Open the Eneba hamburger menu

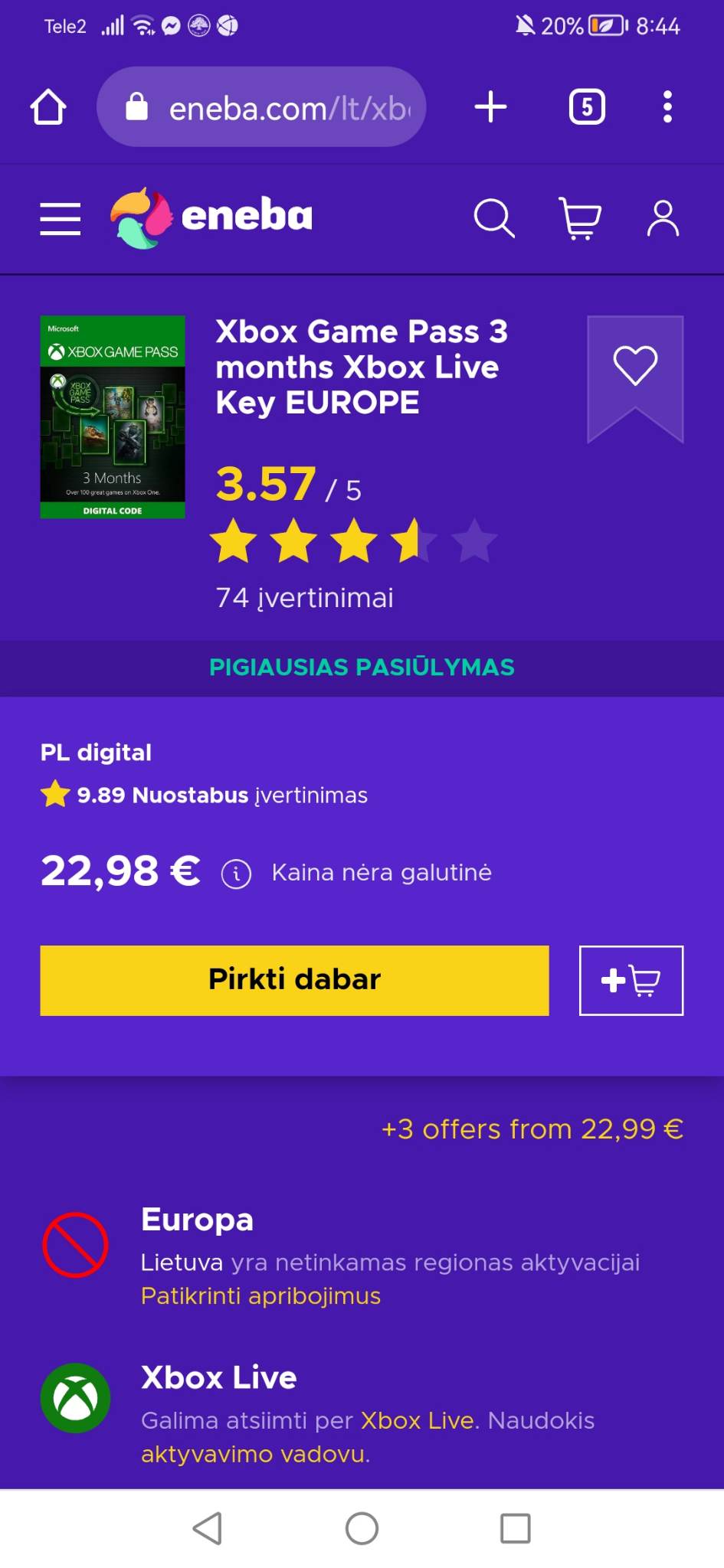[61, 219]
